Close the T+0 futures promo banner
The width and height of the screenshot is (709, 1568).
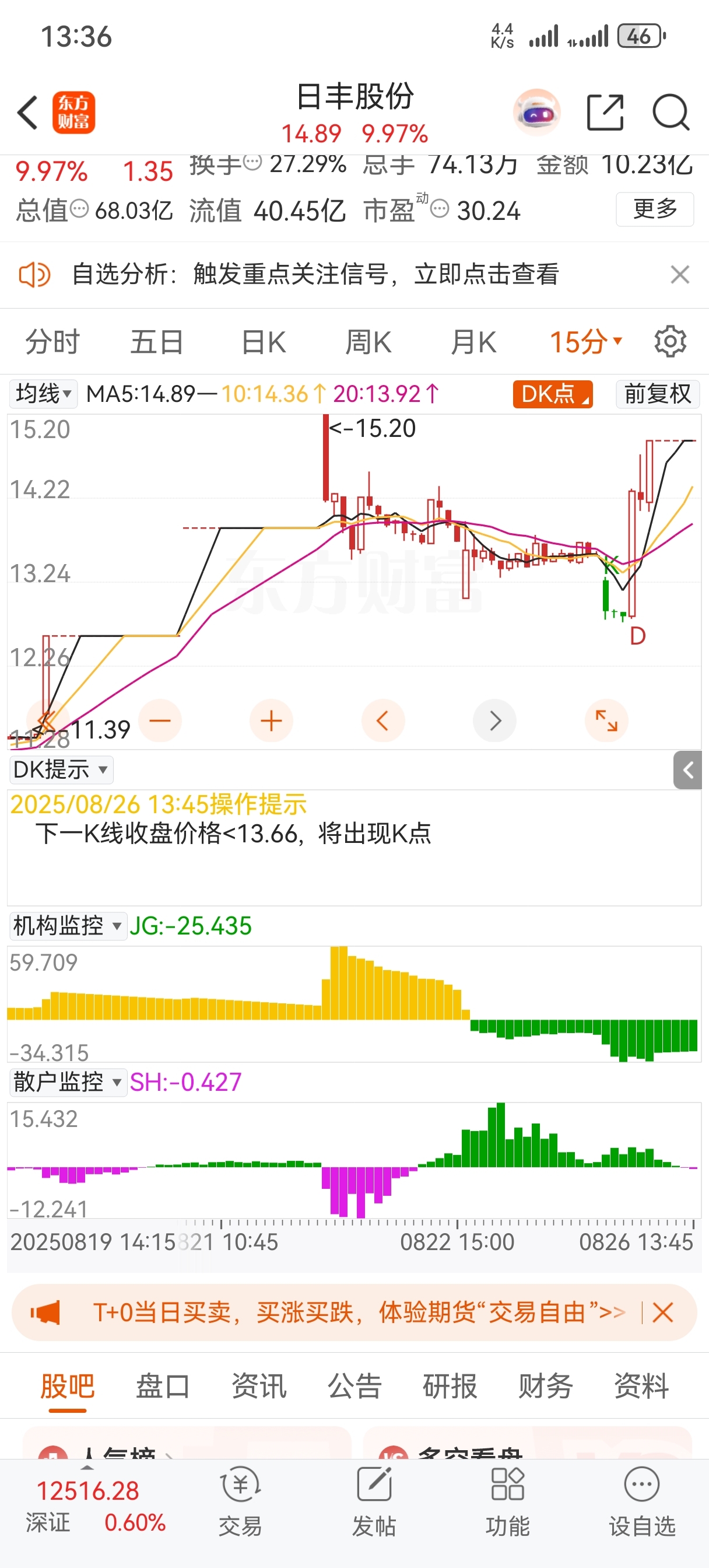[x=662, y=1313]
